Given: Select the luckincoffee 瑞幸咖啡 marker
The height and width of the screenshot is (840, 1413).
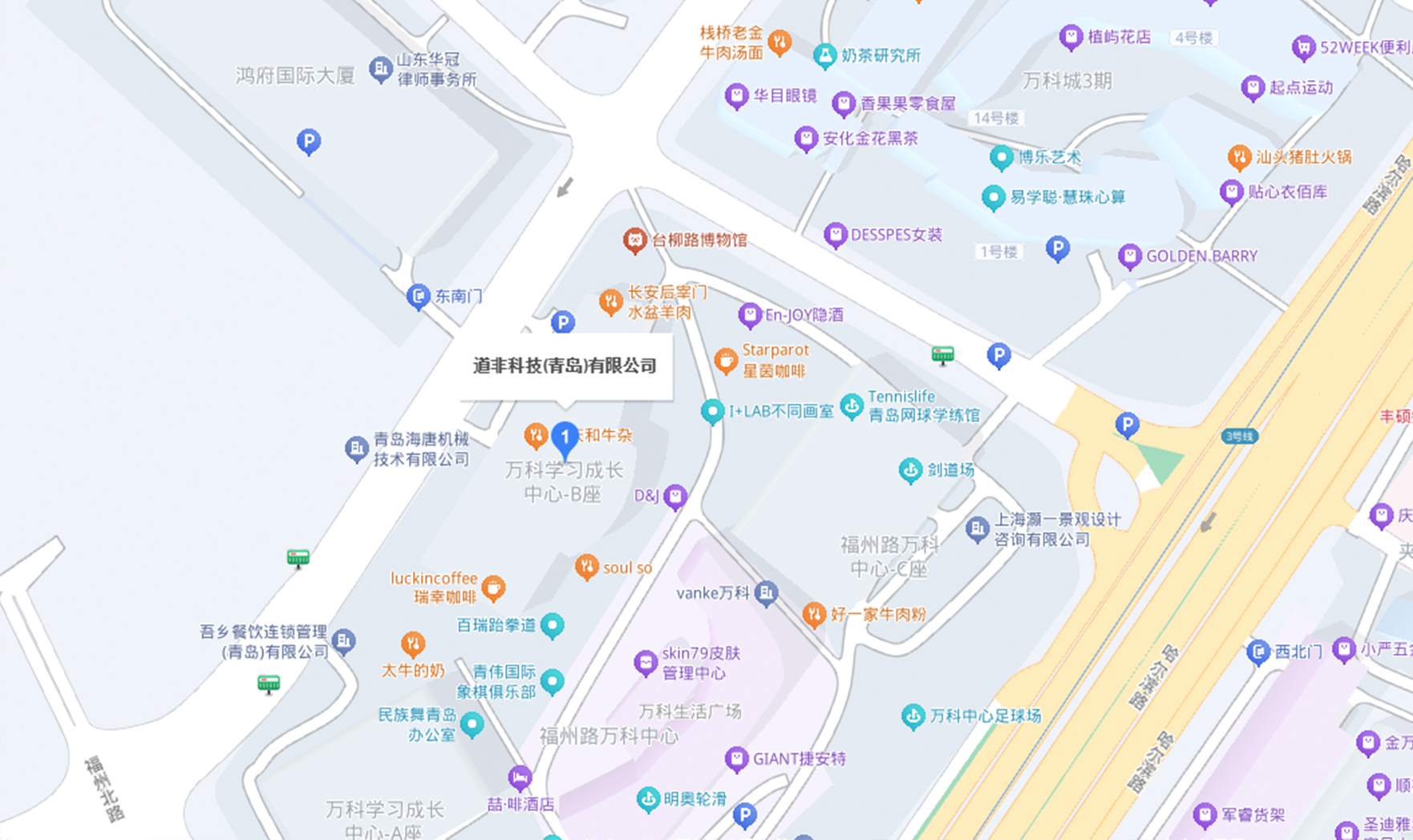Looking at the screenshot, I should (493, 588).
